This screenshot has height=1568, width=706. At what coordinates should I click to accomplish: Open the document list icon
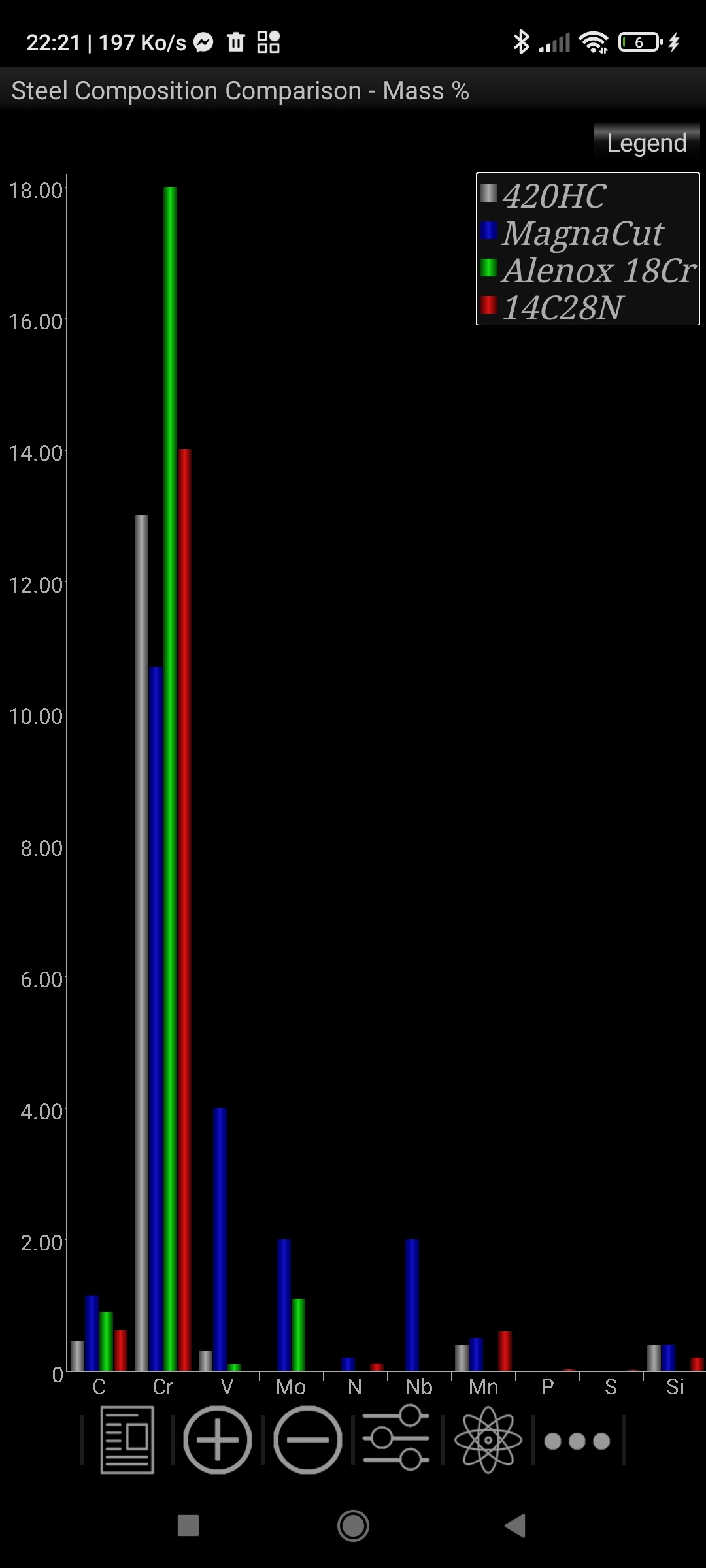pyautogui.click(x=127, y=1440)
